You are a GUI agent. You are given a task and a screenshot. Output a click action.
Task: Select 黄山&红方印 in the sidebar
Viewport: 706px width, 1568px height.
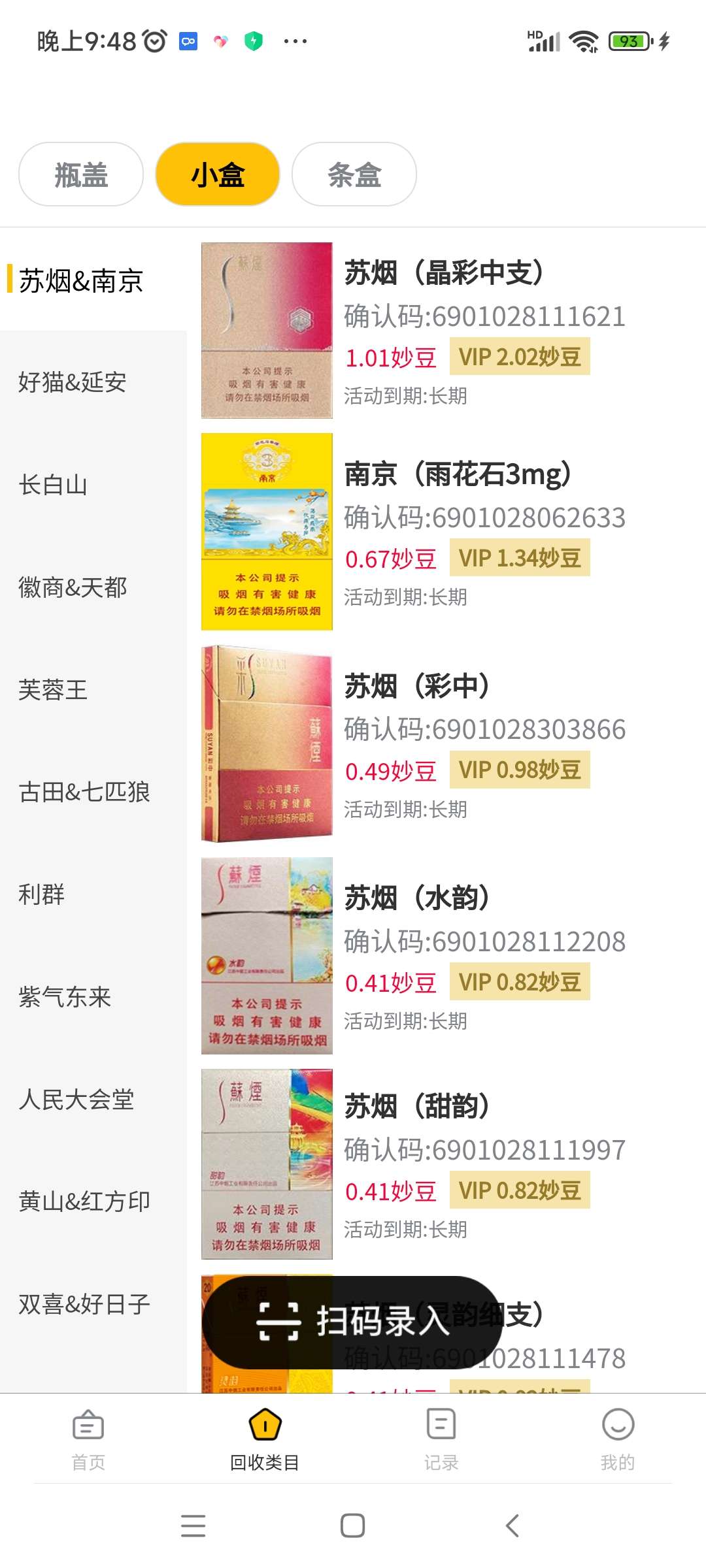84,1201
